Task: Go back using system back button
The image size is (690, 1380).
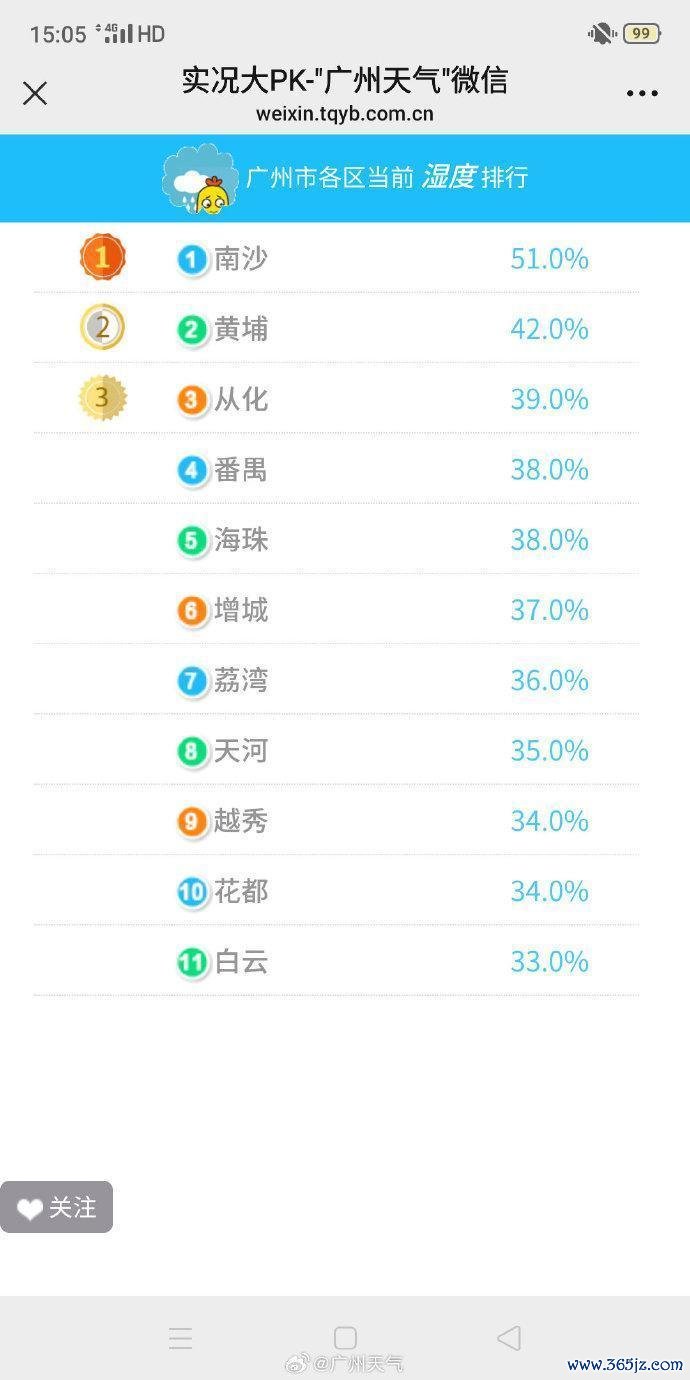Action: click(x=509, y=1338)
